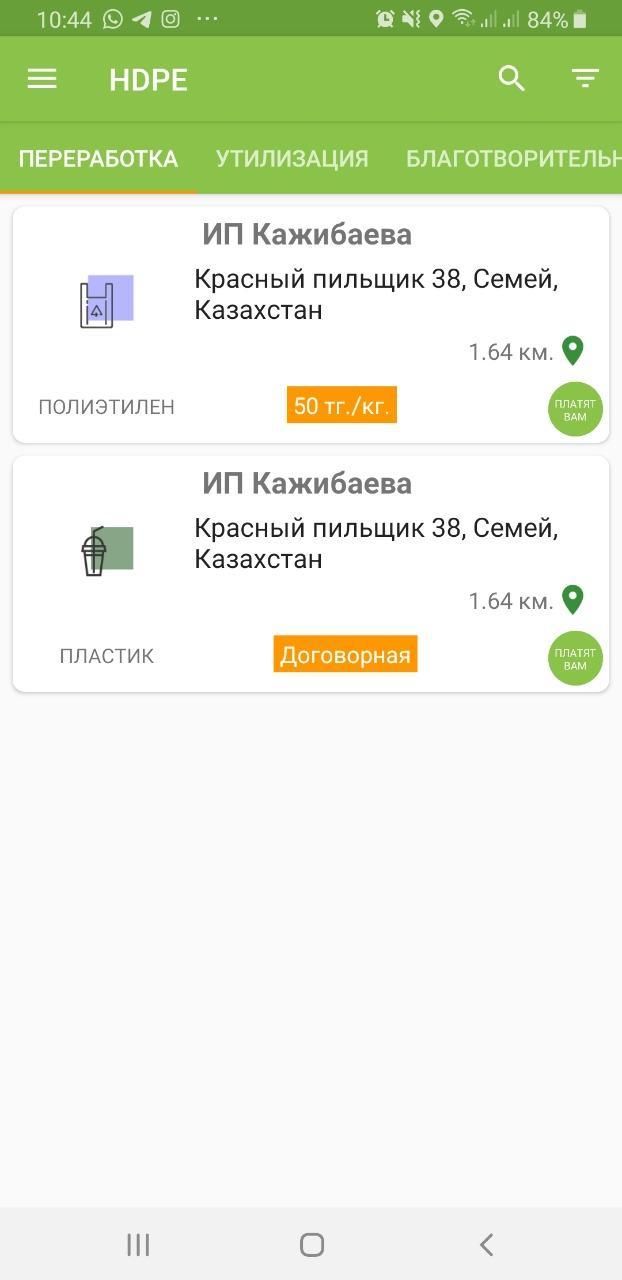Open the hamburger drawer menu
Image resolution: width=622 pixels, height=1280 pixels.
click(42, 79)
